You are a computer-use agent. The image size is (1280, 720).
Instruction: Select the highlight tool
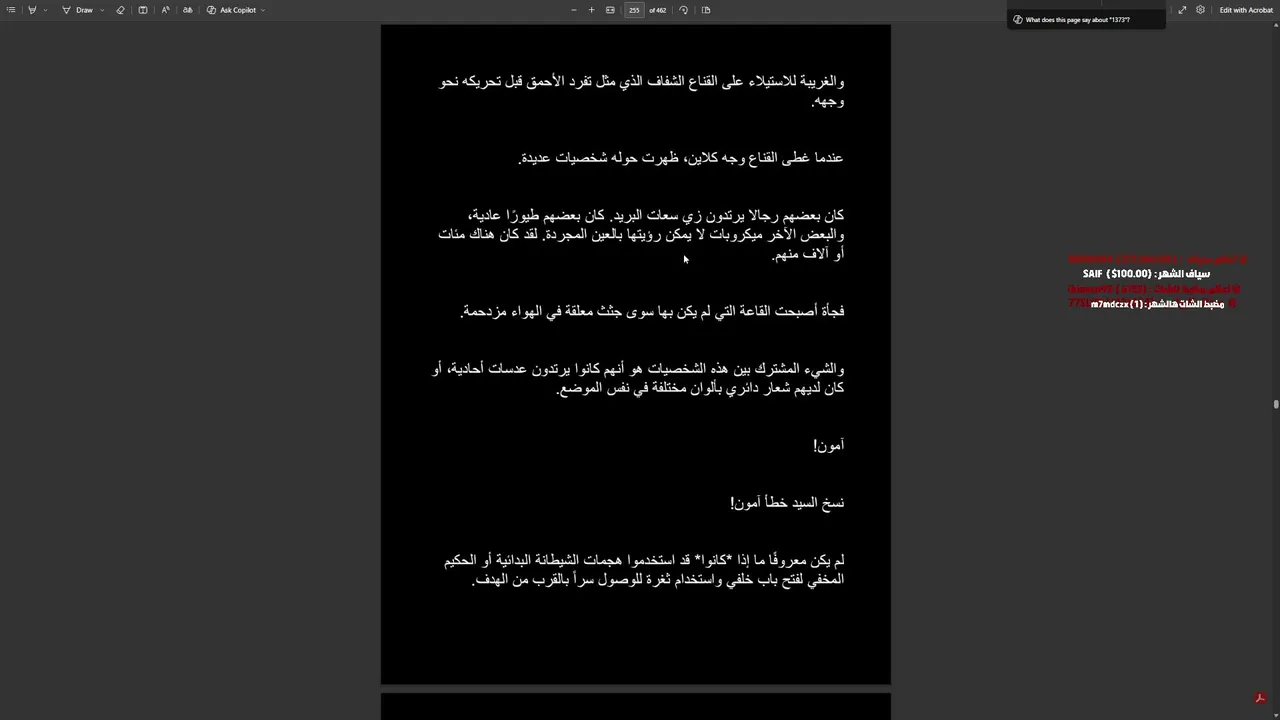(32, 10)
